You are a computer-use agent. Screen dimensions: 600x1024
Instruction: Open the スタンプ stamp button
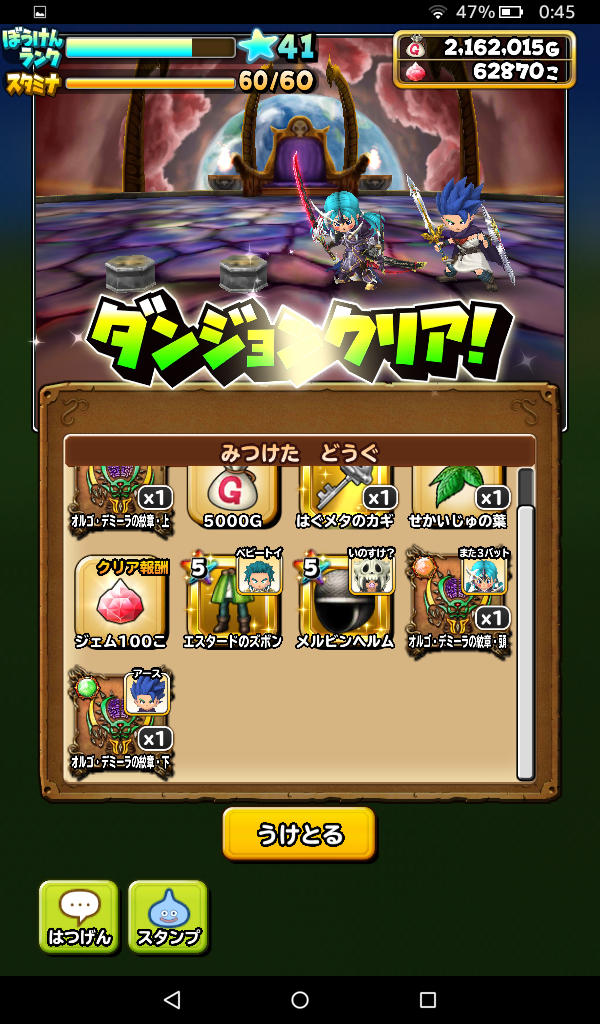[x=168, y=916]
